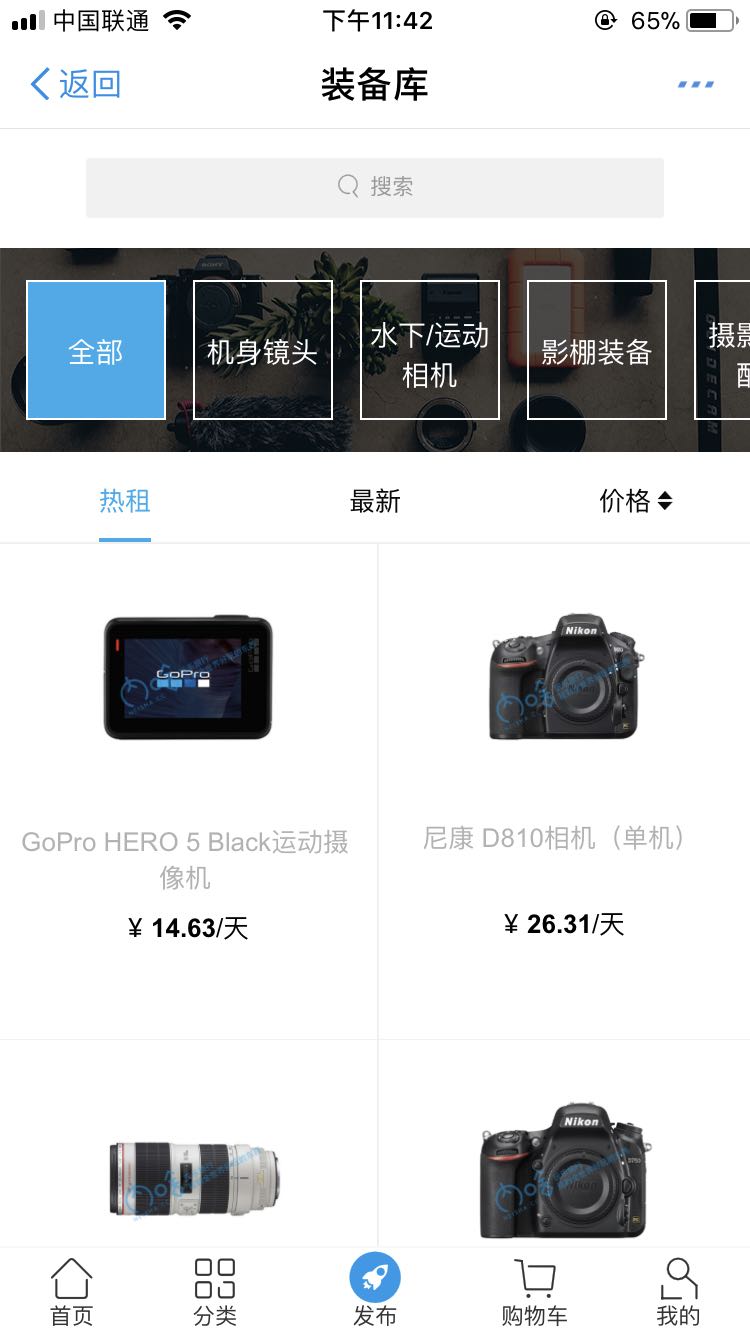Go to the 首页 tab
The width and height of the screenshot is (750, 1334).
(72, 1291)
